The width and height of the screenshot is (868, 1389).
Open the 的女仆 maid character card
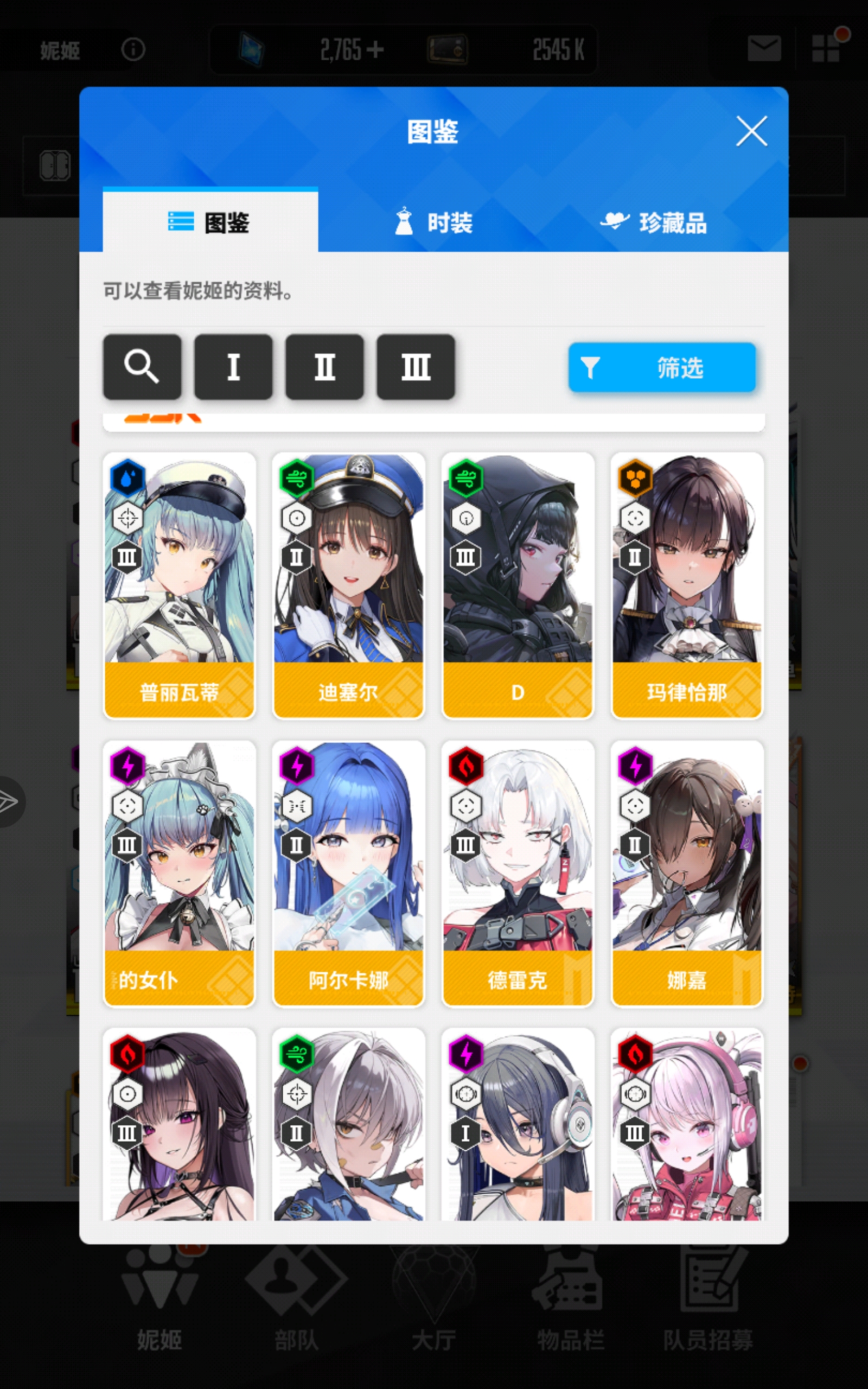click(x=179, y=872)
